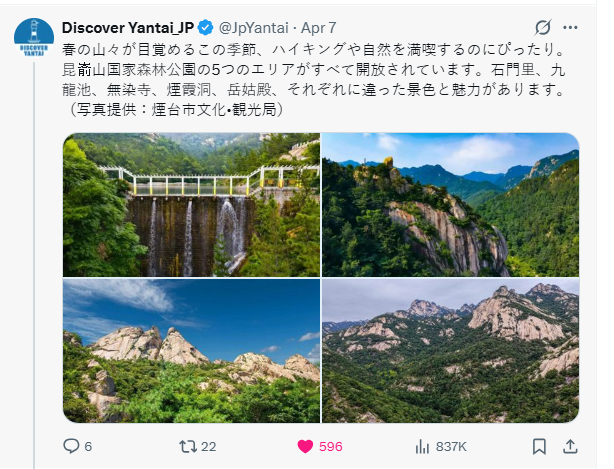Open the Discover Yantai_JP account name link
This screenshot has height=469, width=614.
click(x=128, y=28)
